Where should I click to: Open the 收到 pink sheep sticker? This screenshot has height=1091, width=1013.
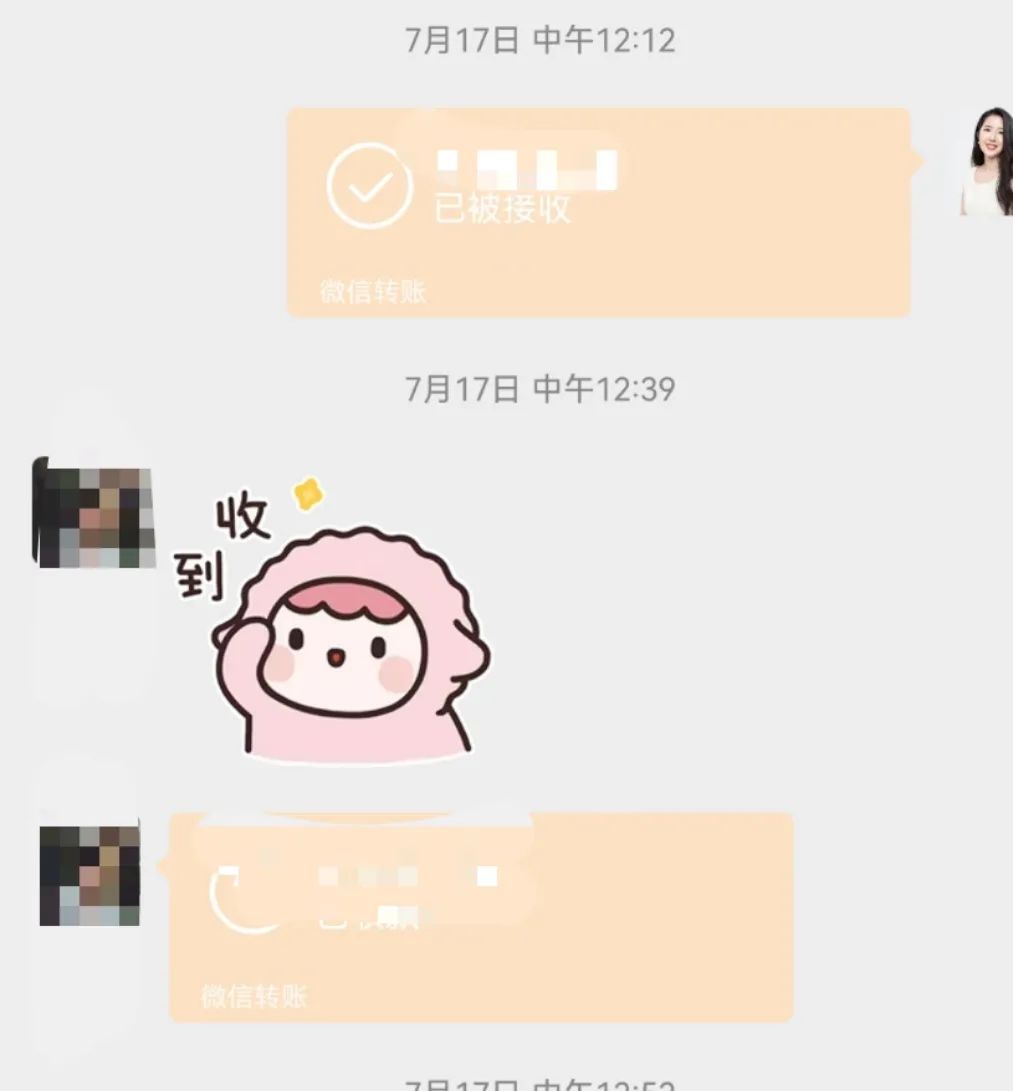coord(335,627)
